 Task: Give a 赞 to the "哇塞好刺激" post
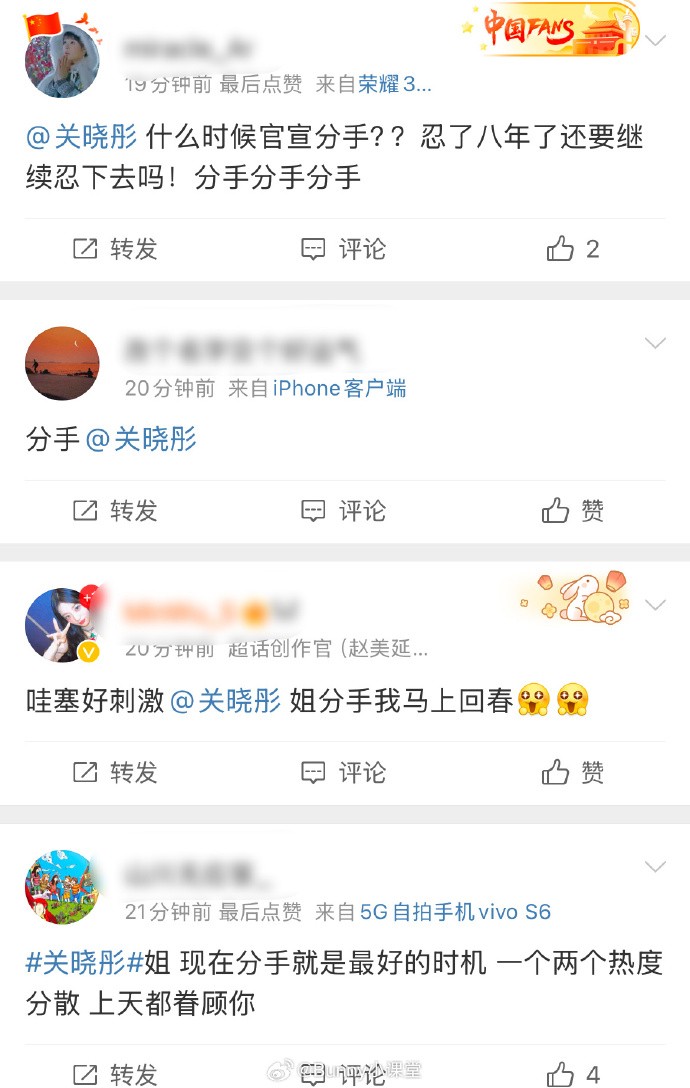572,772
